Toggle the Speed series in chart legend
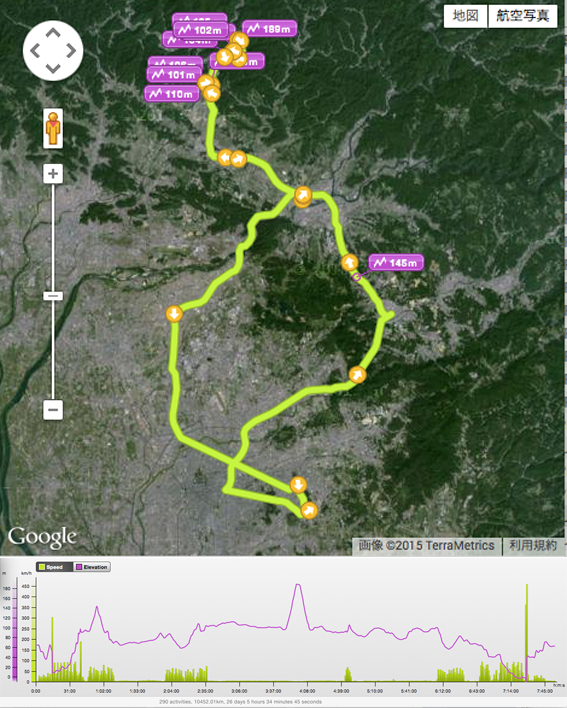 (x=54, y=567)
